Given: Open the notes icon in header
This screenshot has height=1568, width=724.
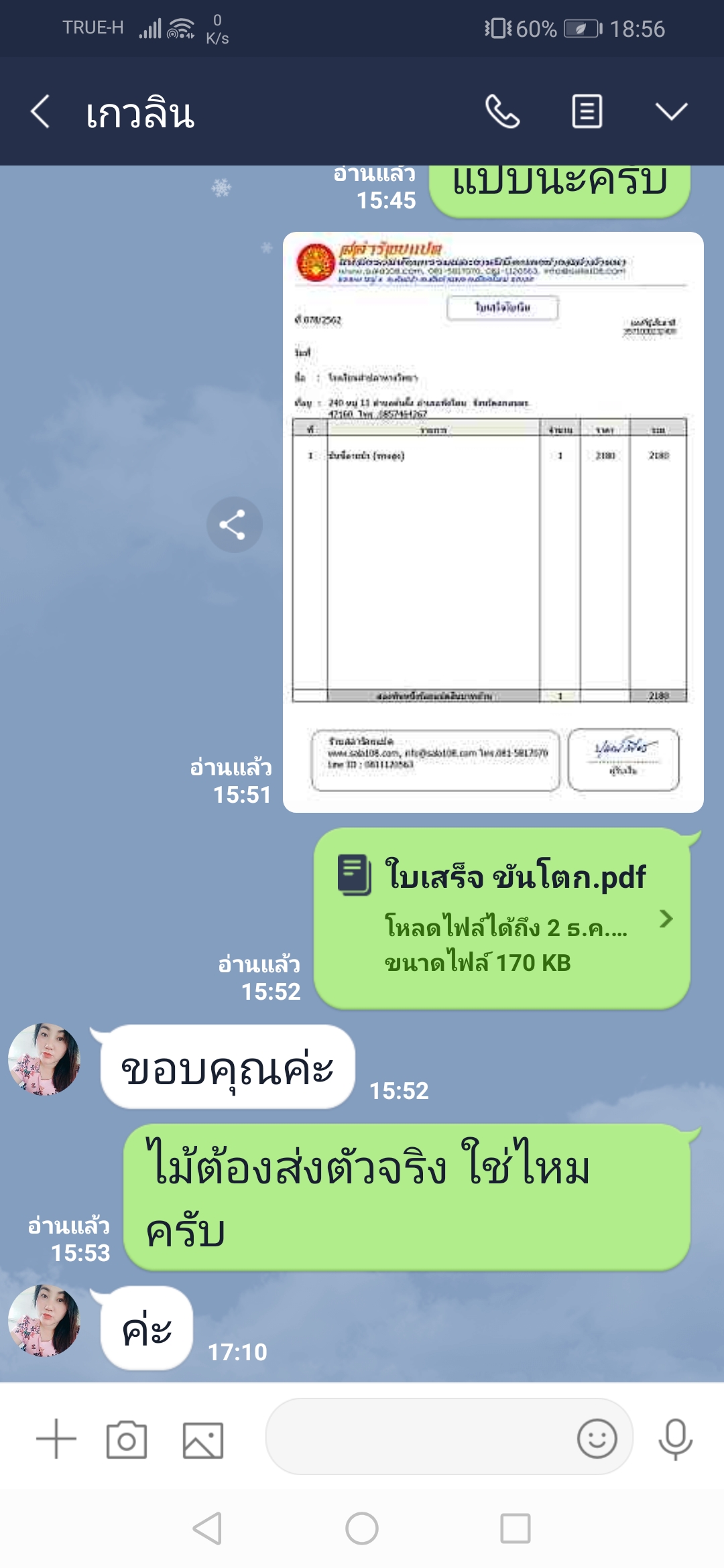Looking at the screenshot, I should tap(587, 111).
